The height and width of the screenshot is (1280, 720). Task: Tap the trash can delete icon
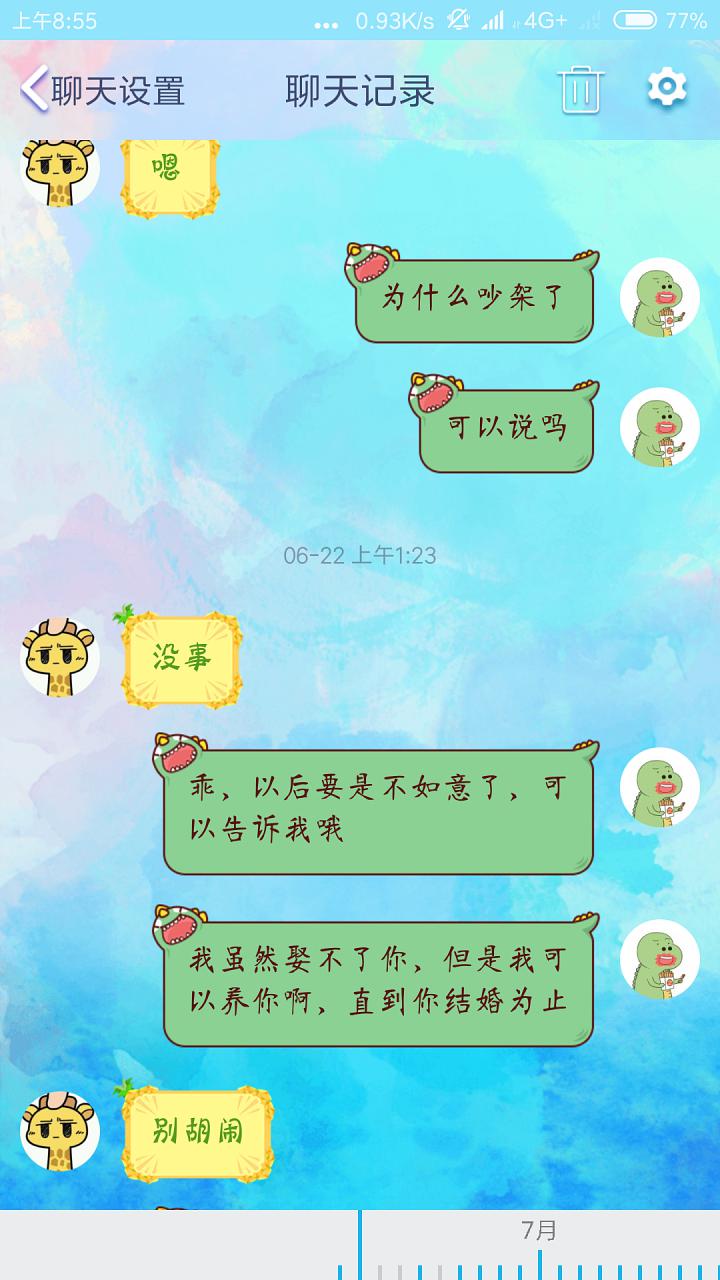click(580, 90)
